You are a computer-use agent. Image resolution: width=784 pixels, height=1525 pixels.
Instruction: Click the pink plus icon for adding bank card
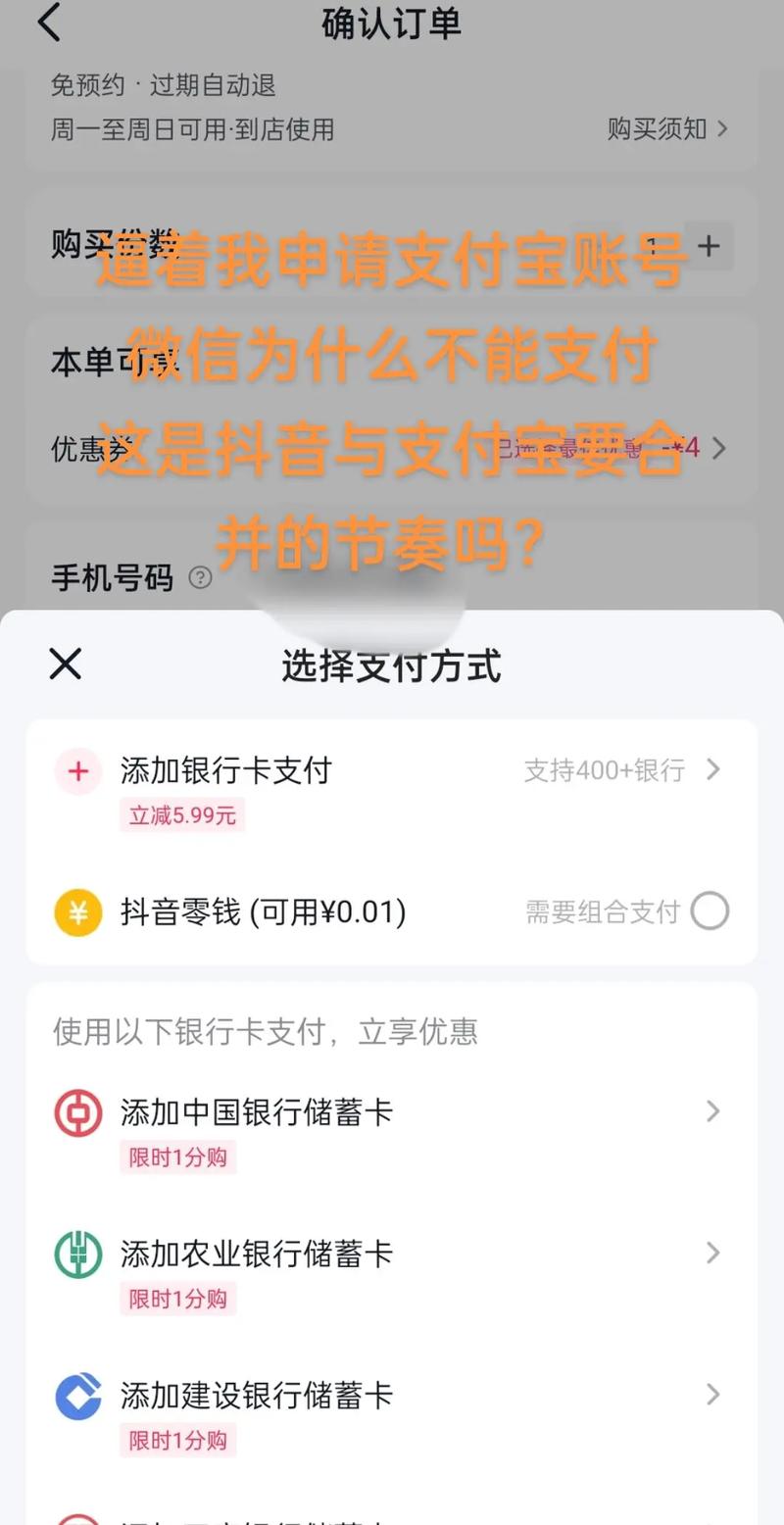[x=77, y=770]
